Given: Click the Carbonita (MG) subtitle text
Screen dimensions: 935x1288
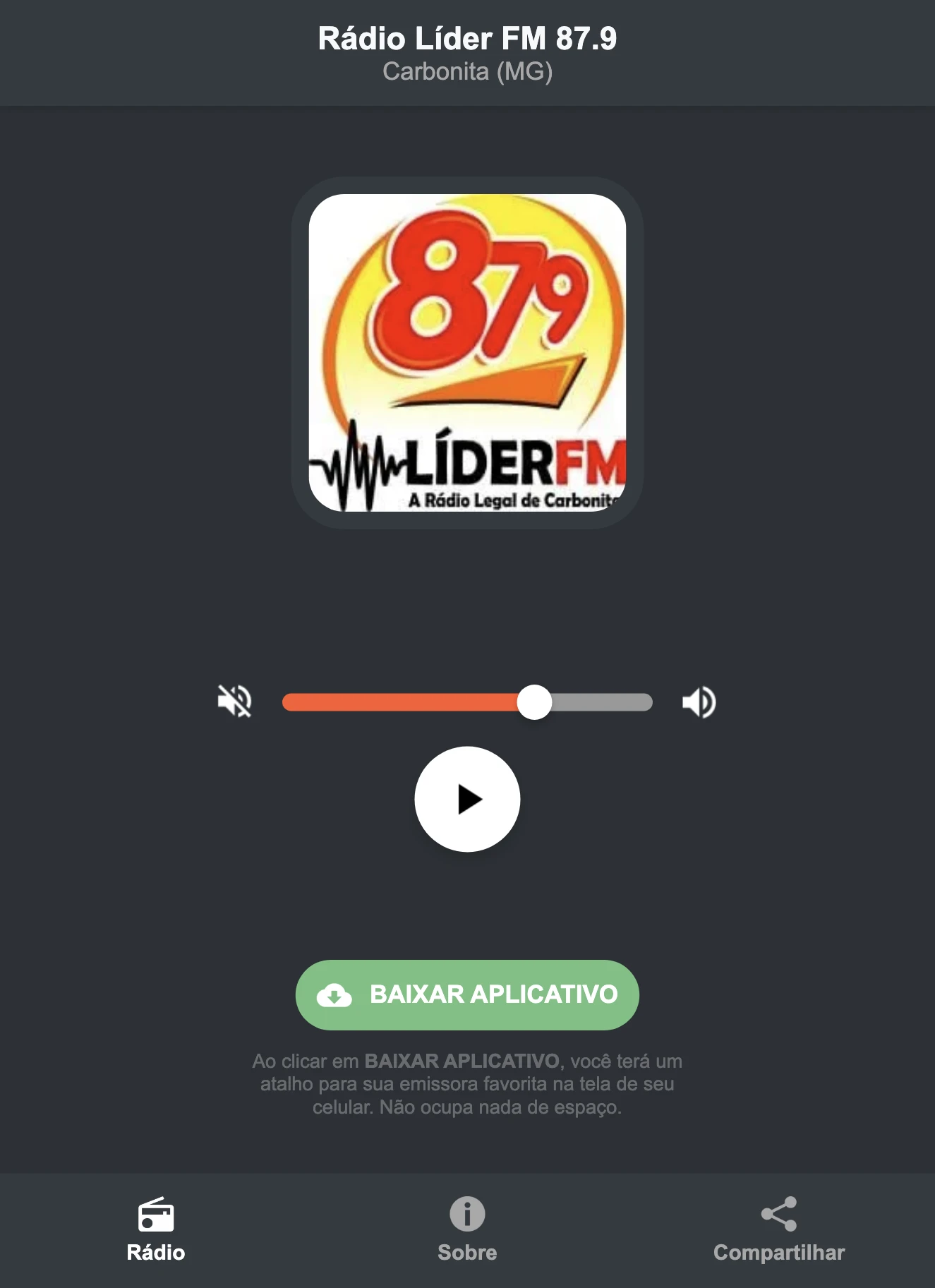Looking at the screenshot, I should pyautogui.click(x=467, y=72).
